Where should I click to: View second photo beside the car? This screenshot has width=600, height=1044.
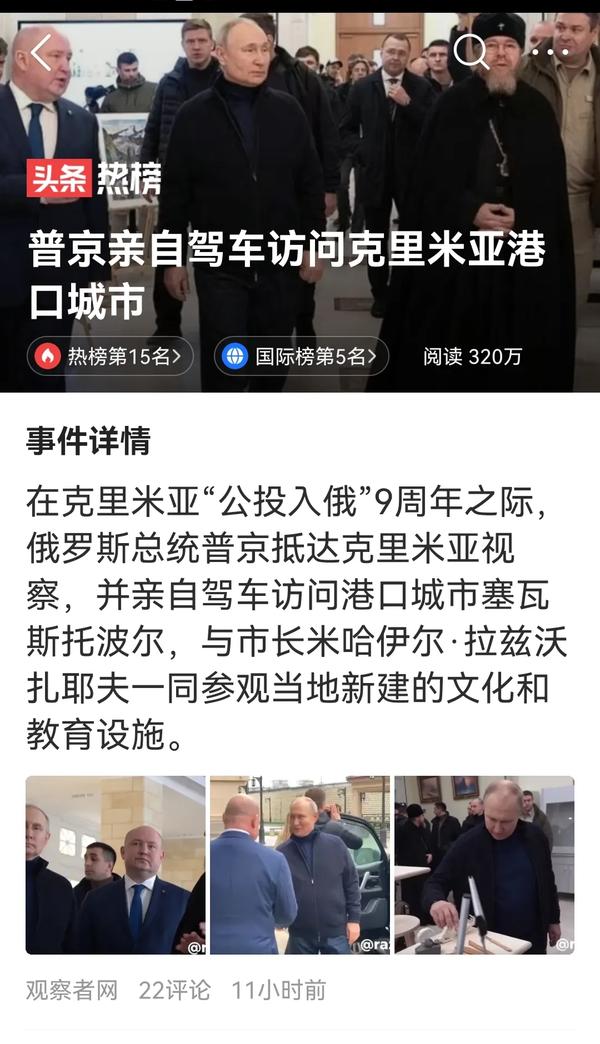point(300,864)
